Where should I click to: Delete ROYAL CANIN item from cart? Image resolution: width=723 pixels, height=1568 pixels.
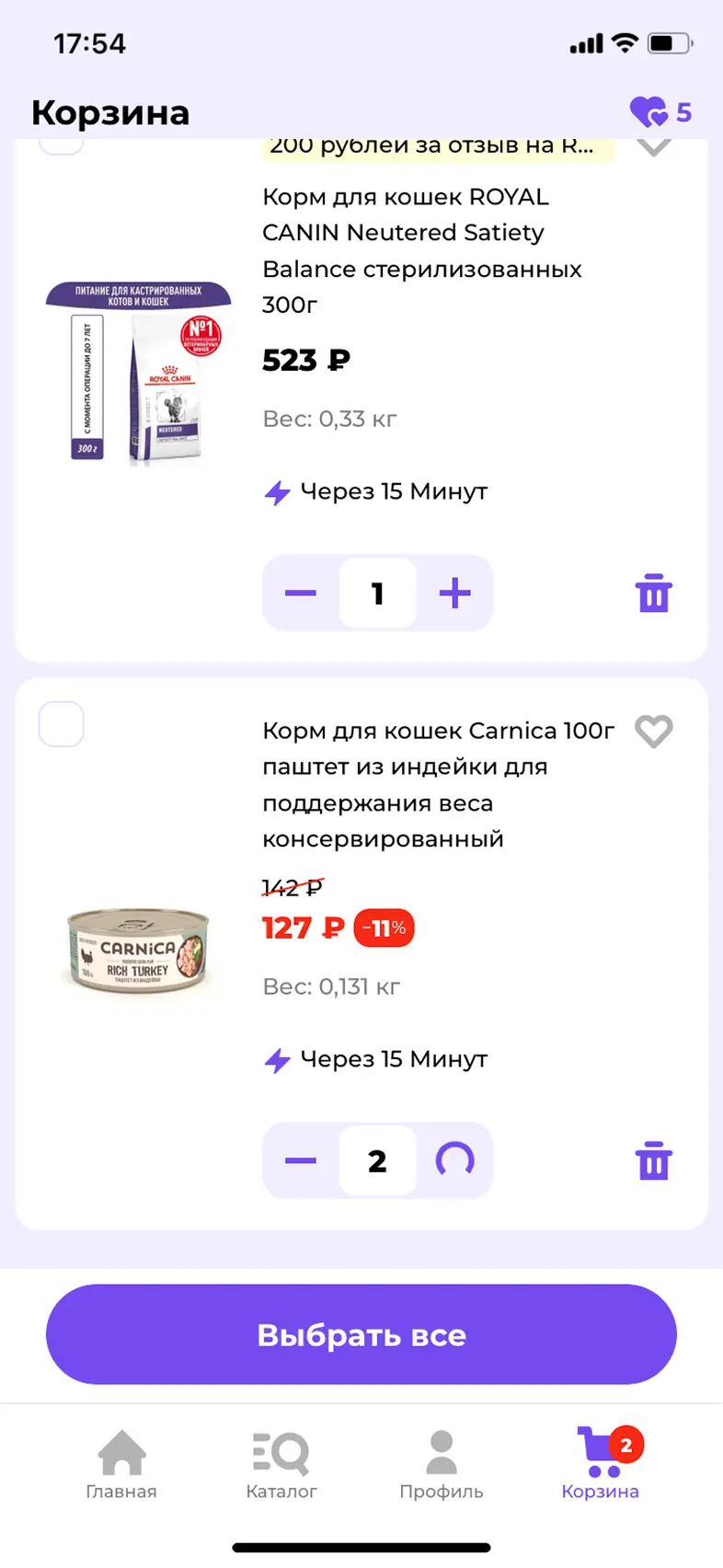coord(653,594)
